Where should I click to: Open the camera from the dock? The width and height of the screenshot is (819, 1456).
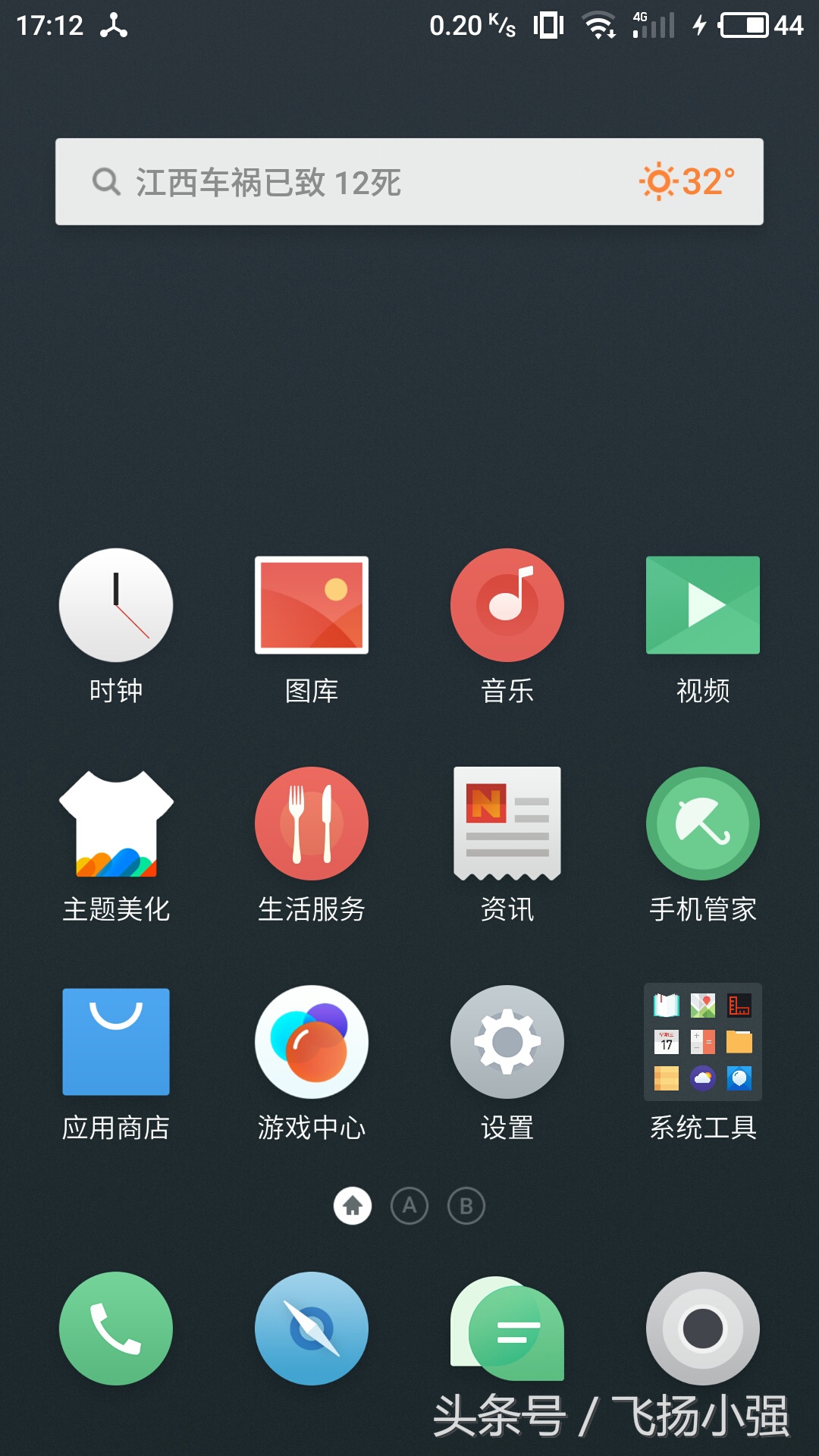(x=702, y=1329)
